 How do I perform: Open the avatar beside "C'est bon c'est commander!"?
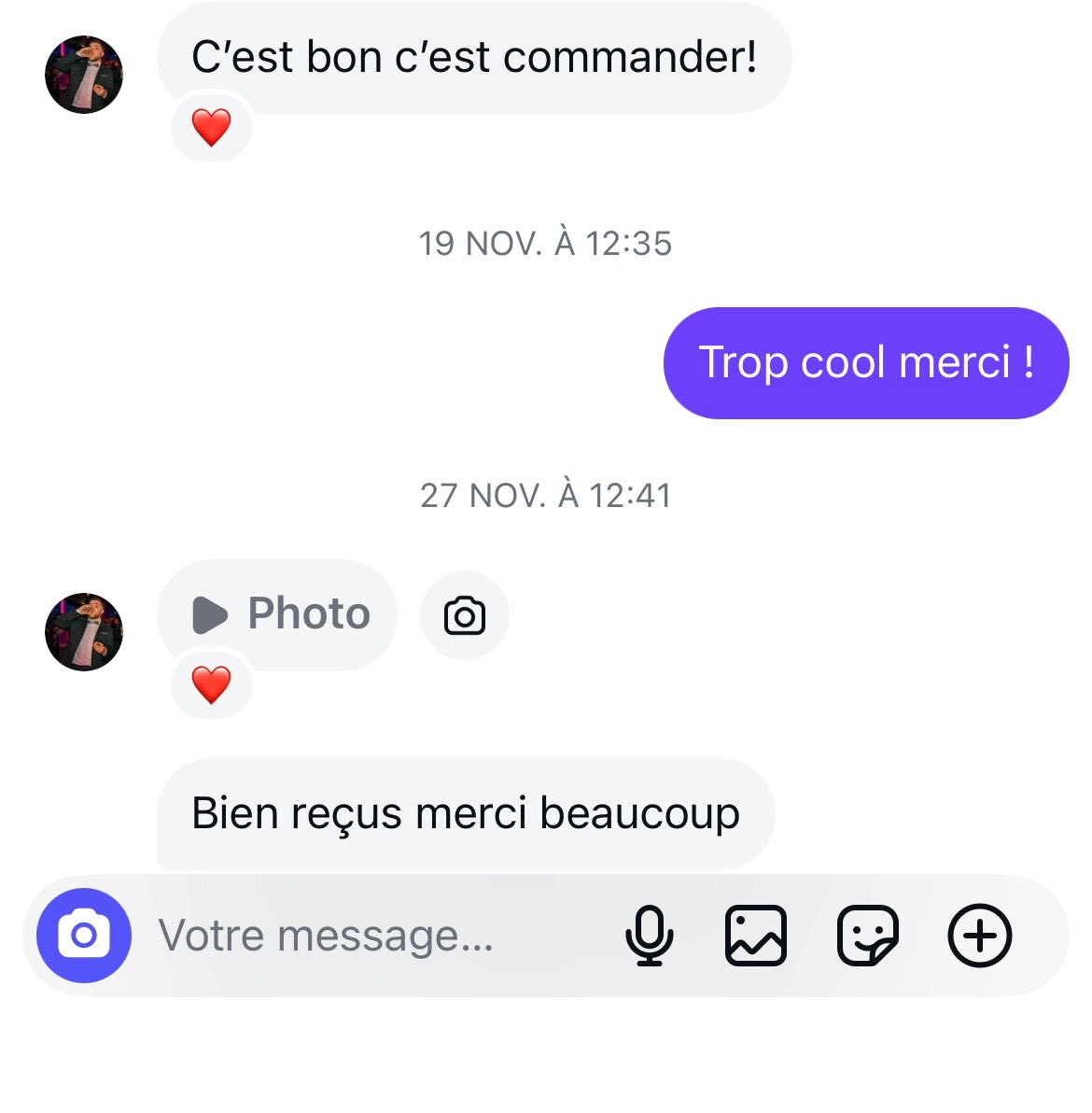point(84,75)
